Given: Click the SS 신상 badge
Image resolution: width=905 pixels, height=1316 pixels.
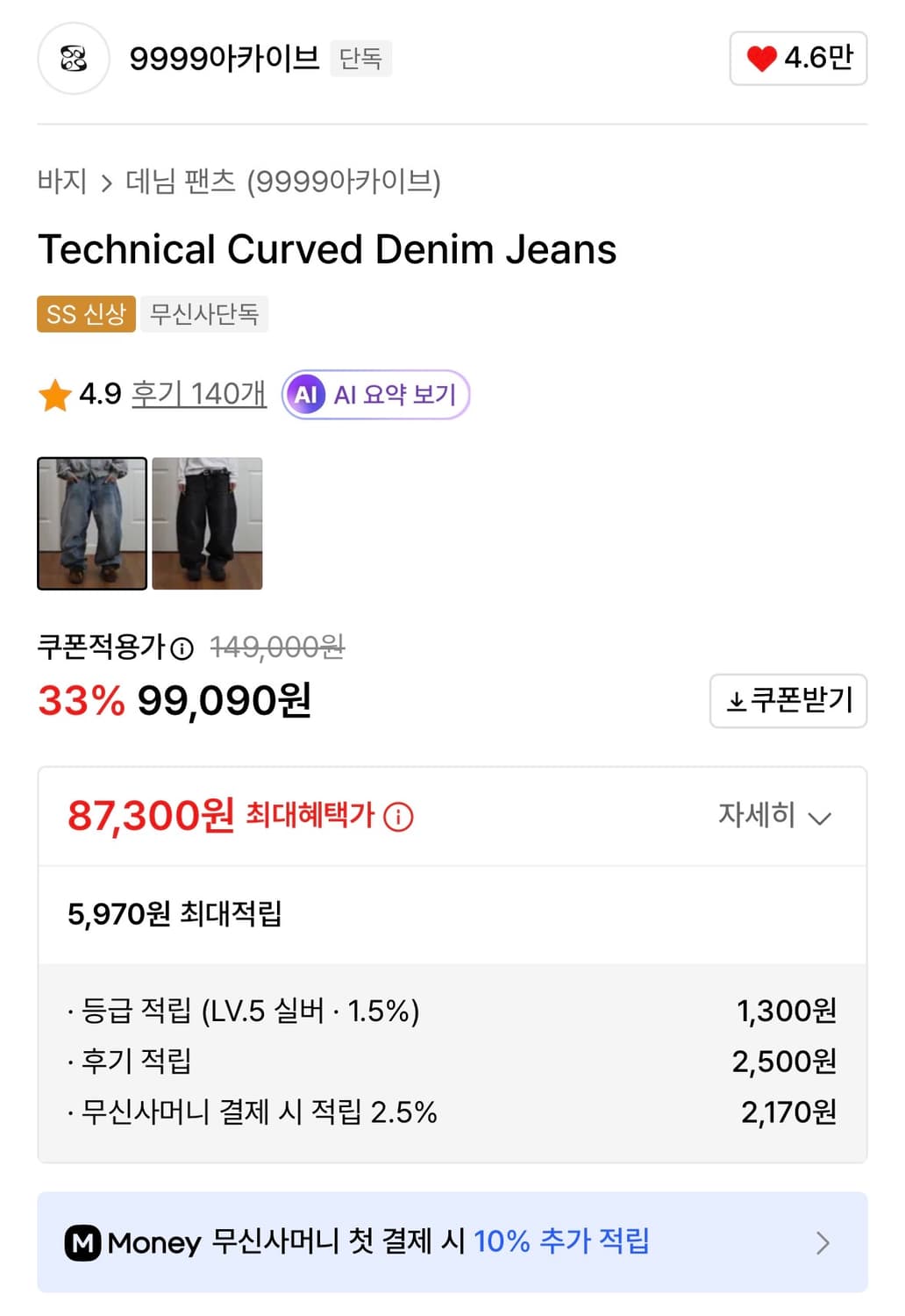Looking at the screenshot, I should (x=85, y=314).
